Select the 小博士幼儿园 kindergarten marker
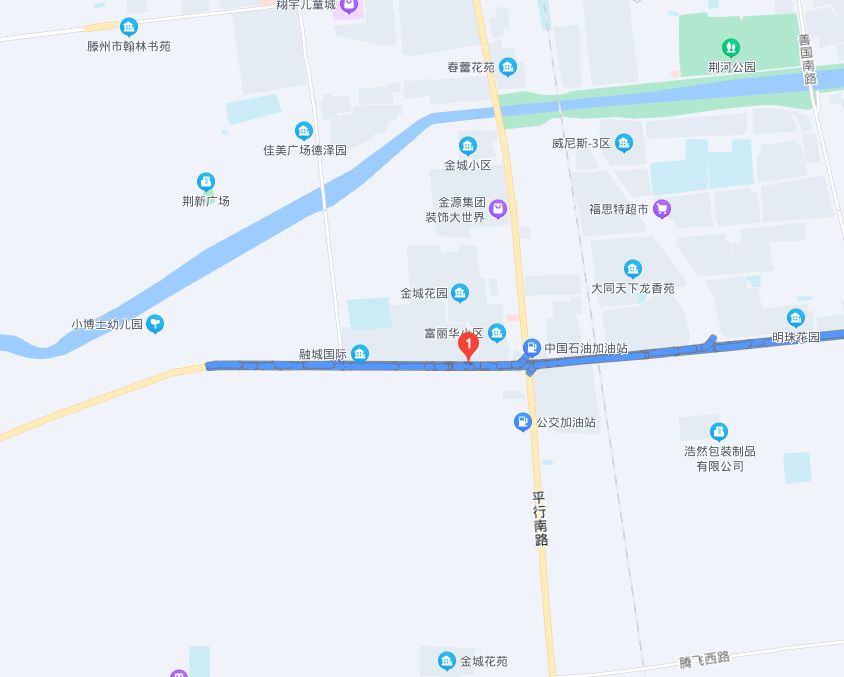844x677 pixels. point(155,324)
